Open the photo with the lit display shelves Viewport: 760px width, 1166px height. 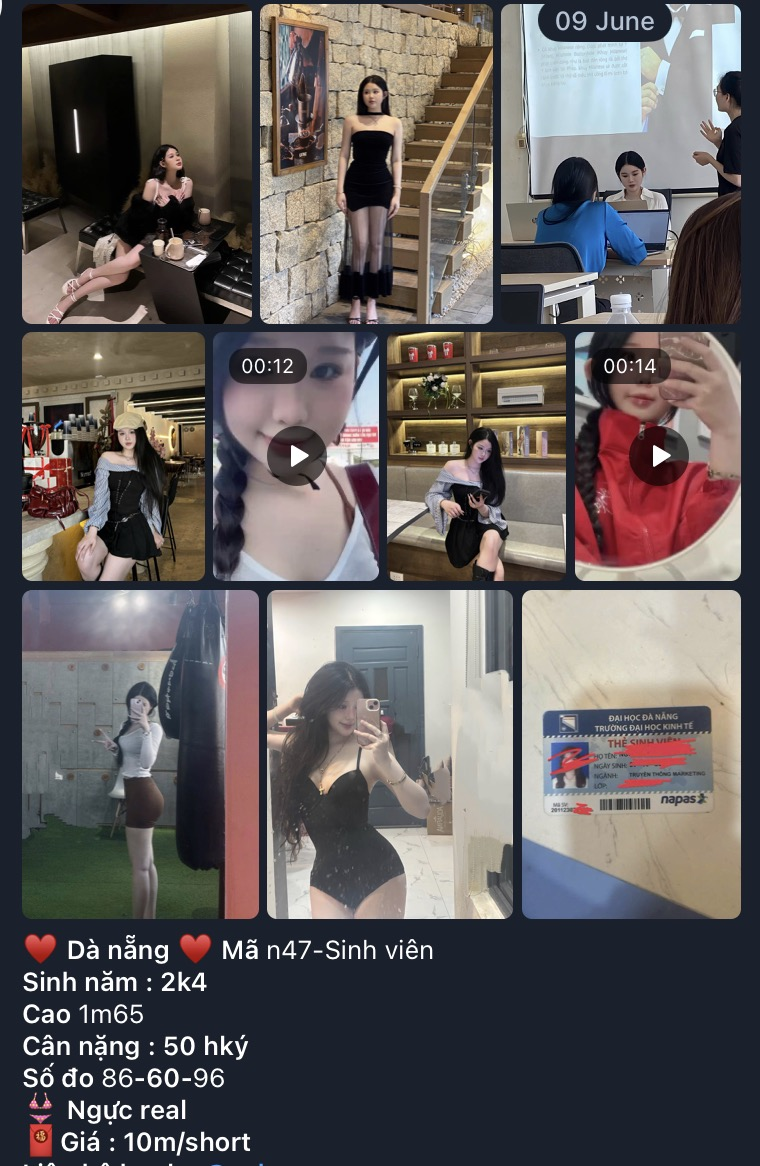[476, 456]
